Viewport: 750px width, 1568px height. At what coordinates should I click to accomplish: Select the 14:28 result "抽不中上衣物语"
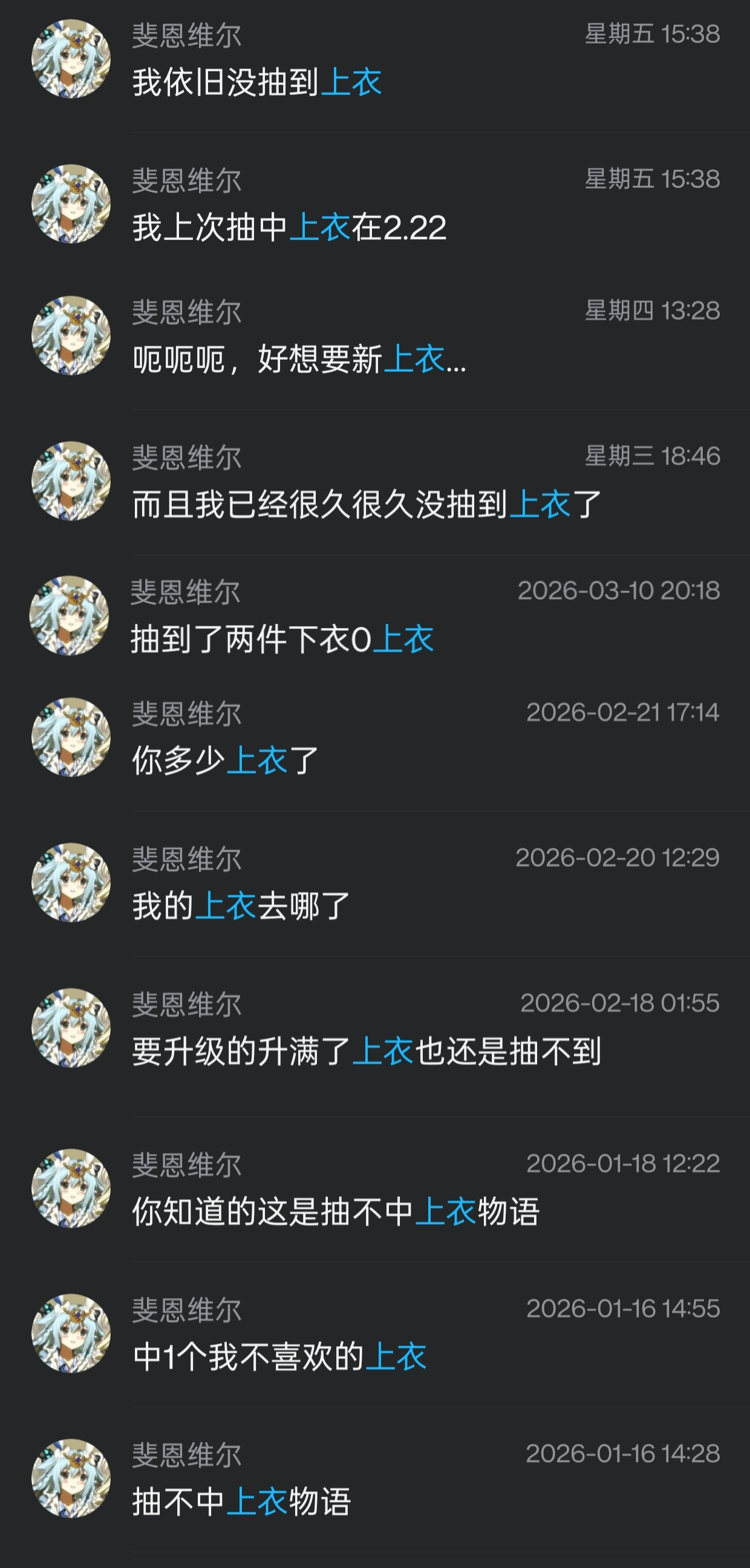pyautogui.click(x=374, y=1480)
